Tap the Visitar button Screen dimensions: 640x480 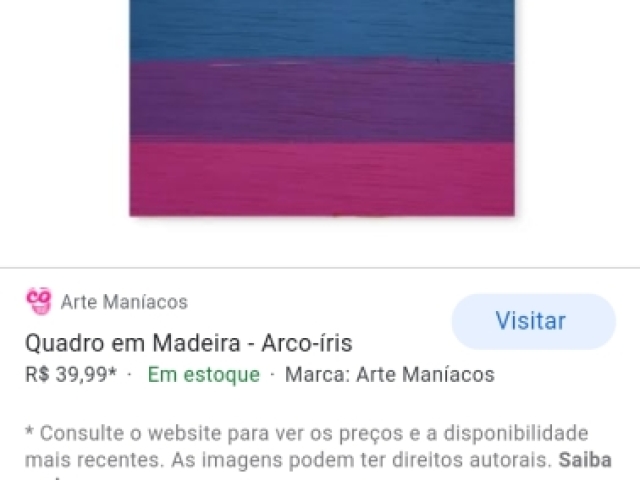pyautogui.click(x=531, y=321)
